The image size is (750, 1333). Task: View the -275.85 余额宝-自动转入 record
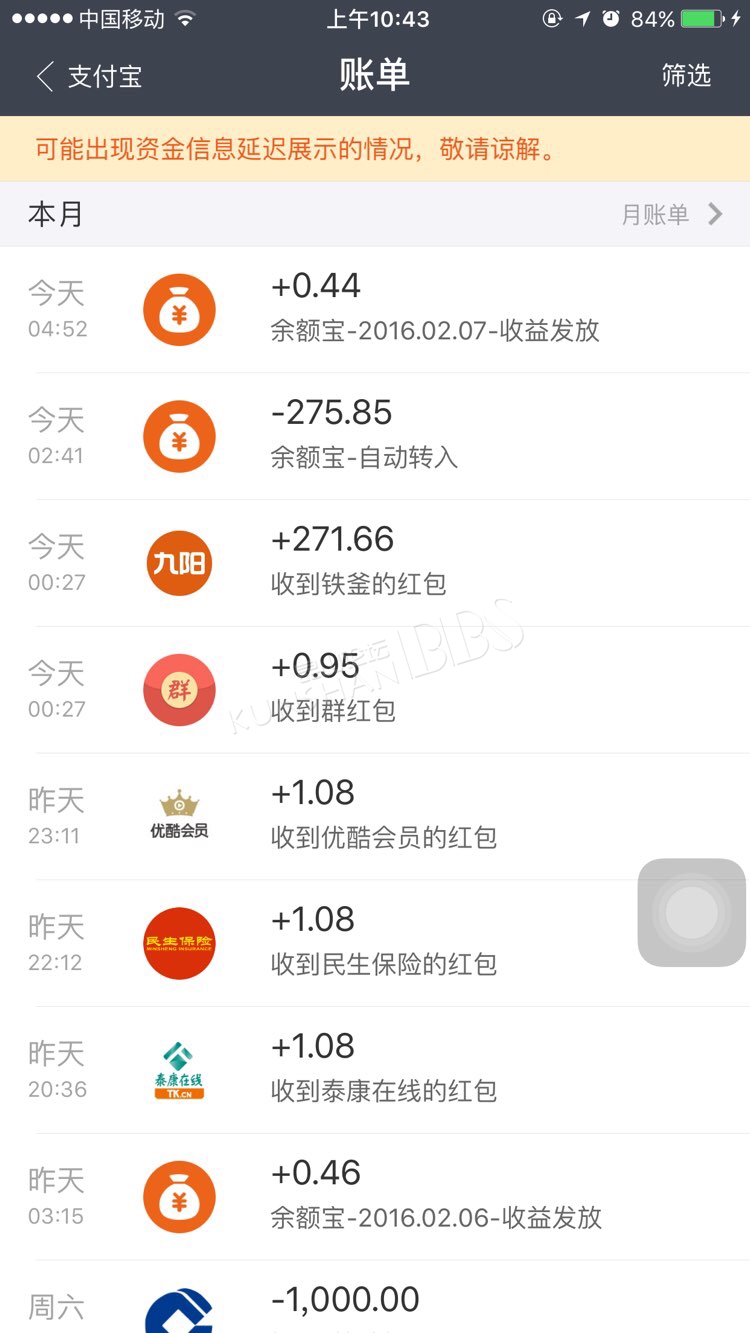point(375,437)
